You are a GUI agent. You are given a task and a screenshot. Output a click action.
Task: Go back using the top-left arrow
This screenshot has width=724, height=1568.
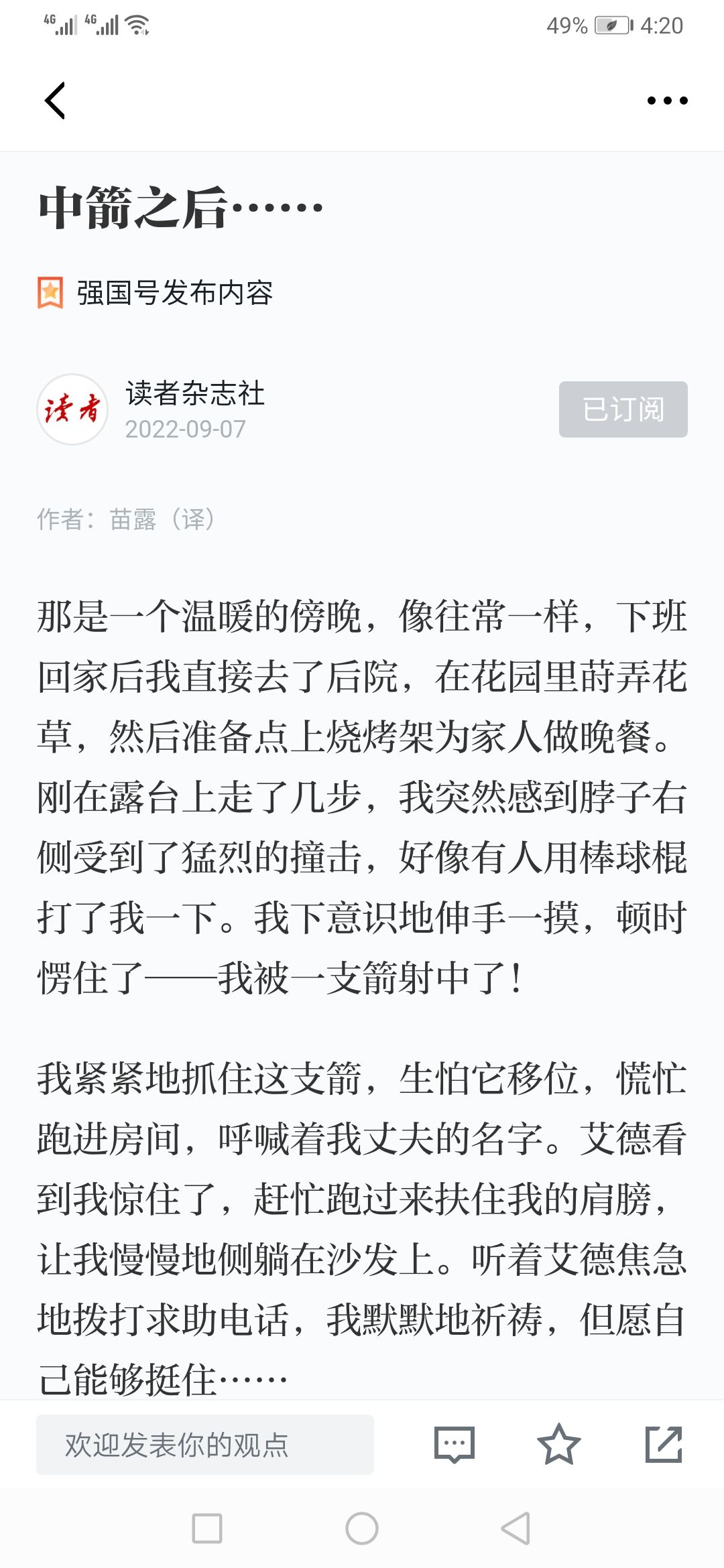55,101
